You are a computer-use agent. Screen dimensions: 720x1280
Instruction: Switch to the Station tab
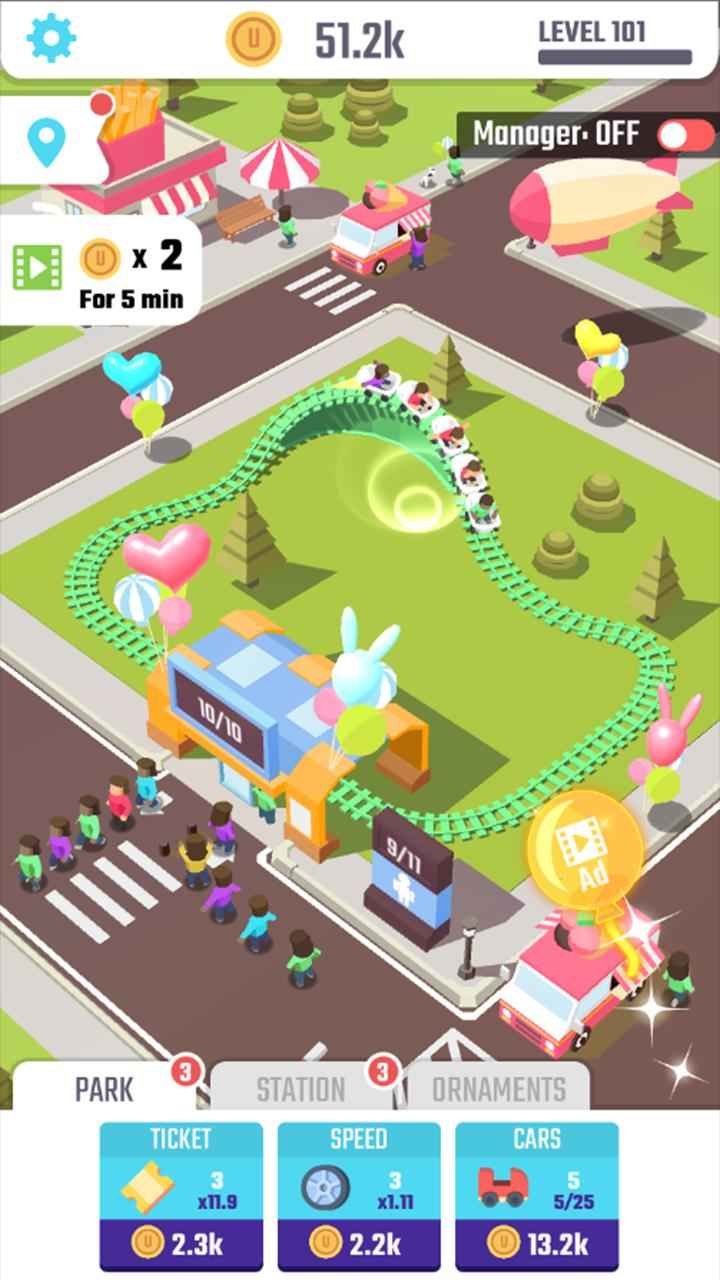click(x=300, y=1089)
